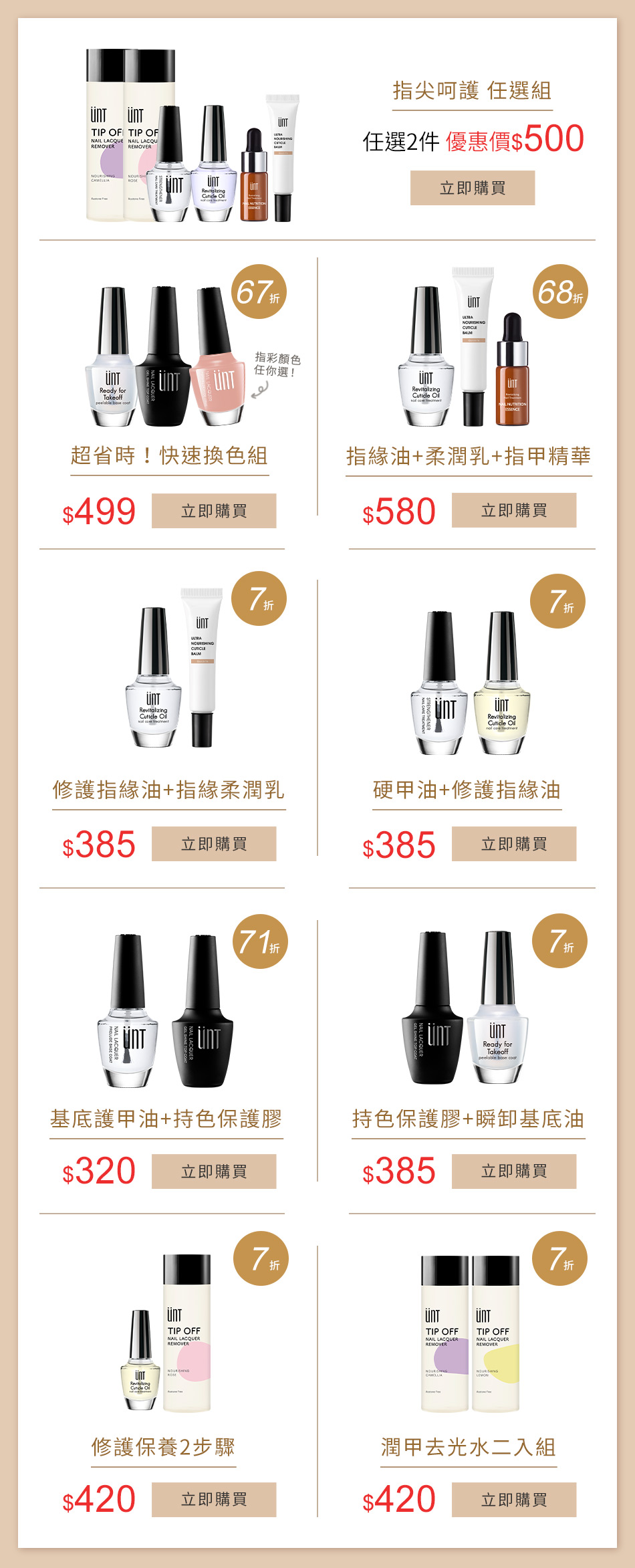Select 立即購買 under 硬甲油+修護指緣油

(x=514, y=844)
